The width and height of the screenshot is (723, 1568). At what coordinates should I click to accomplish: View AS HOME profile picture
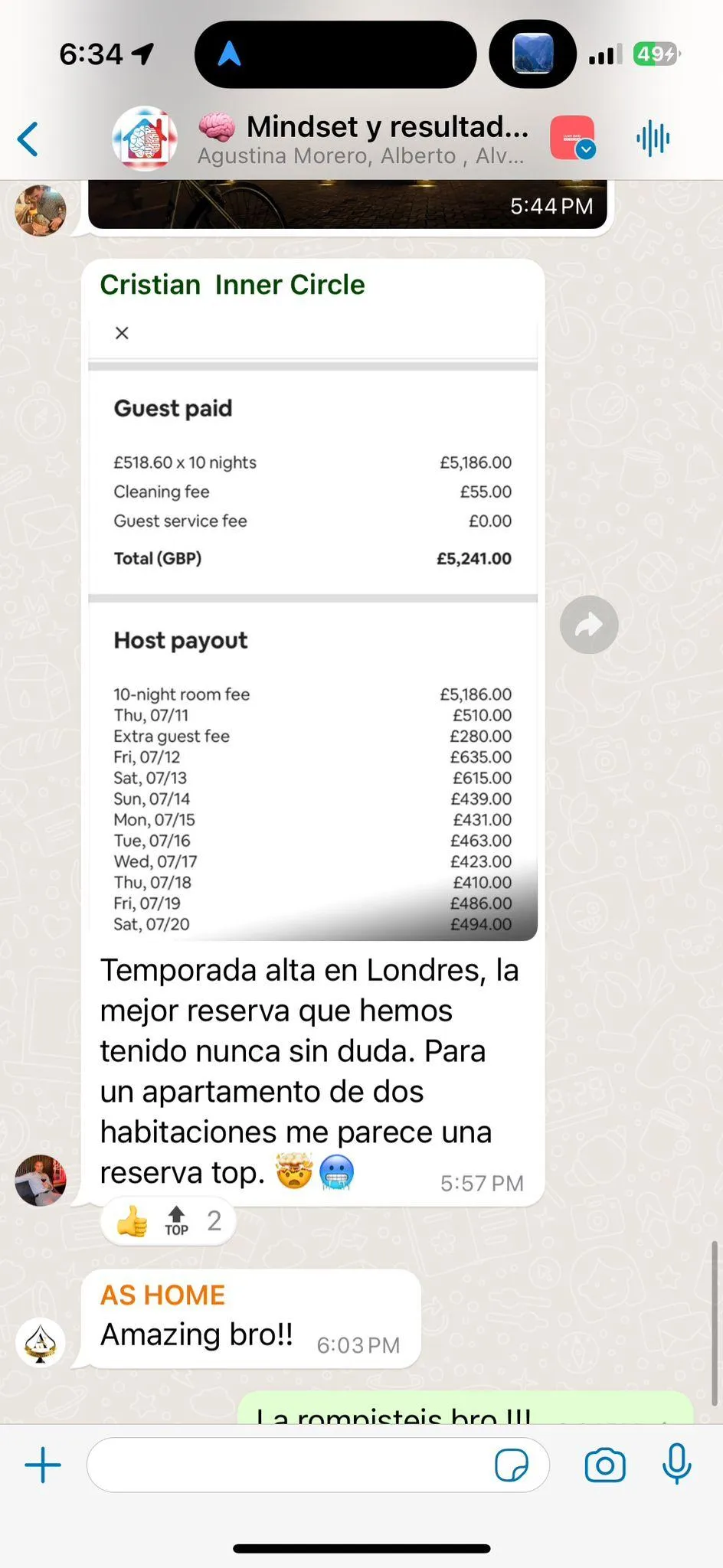pyautogui.click(x=41, y=1341)
